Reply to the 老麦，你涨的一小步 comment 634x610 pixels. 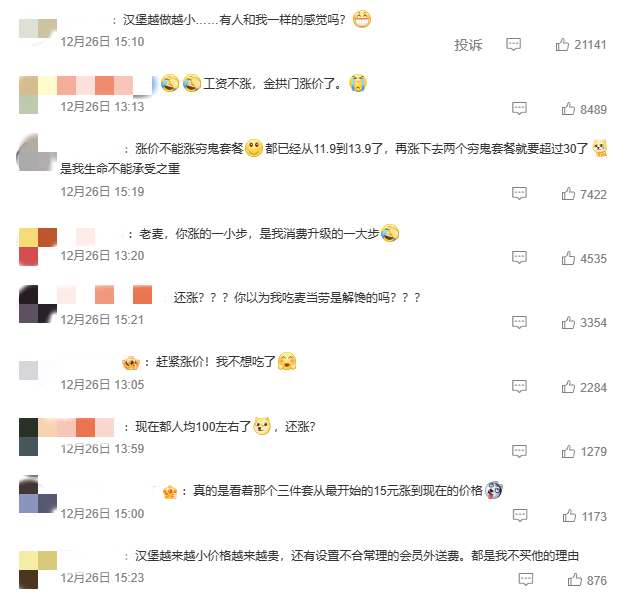[x=519, y=258]
